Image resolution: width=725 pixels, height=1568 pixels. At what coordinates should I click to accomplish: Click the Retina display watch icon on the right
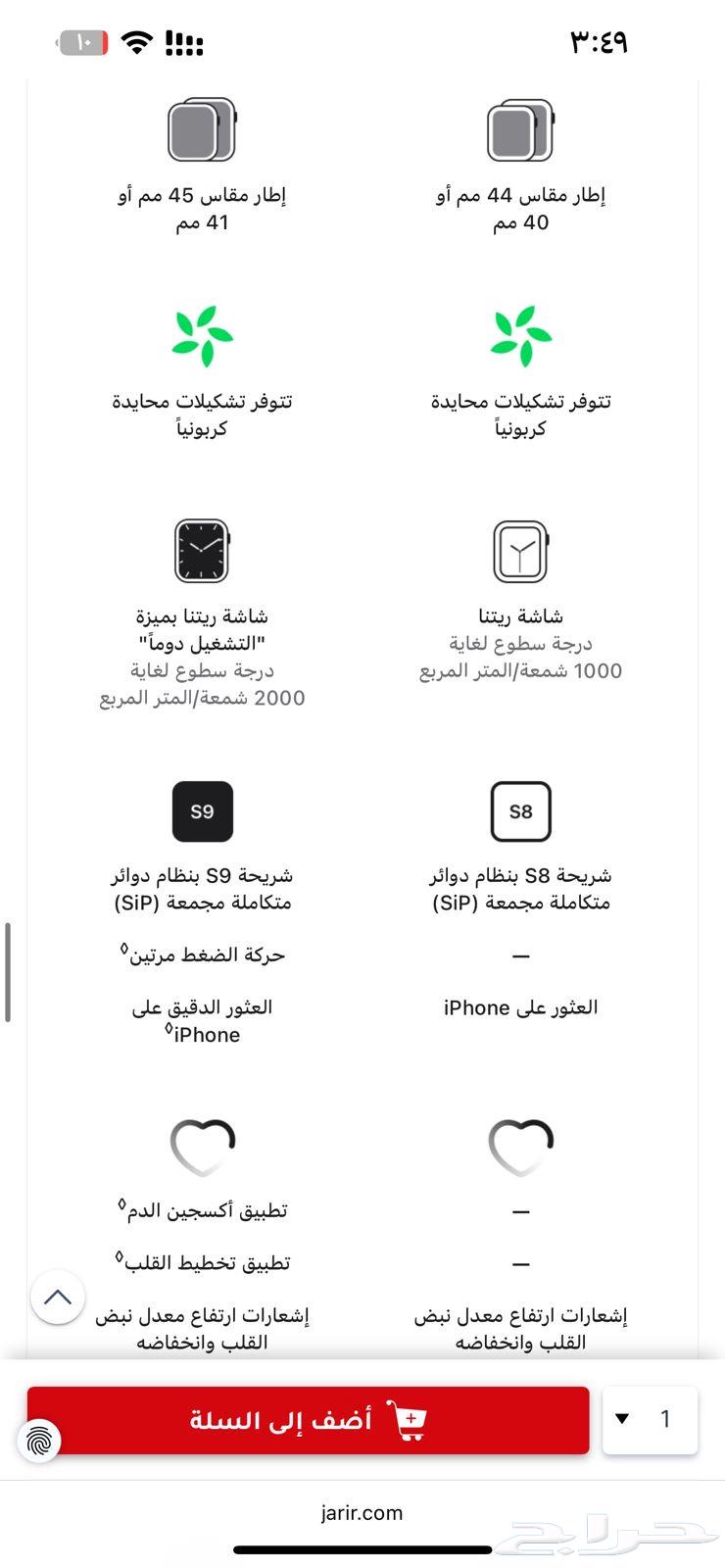click(x=521, y=551)
